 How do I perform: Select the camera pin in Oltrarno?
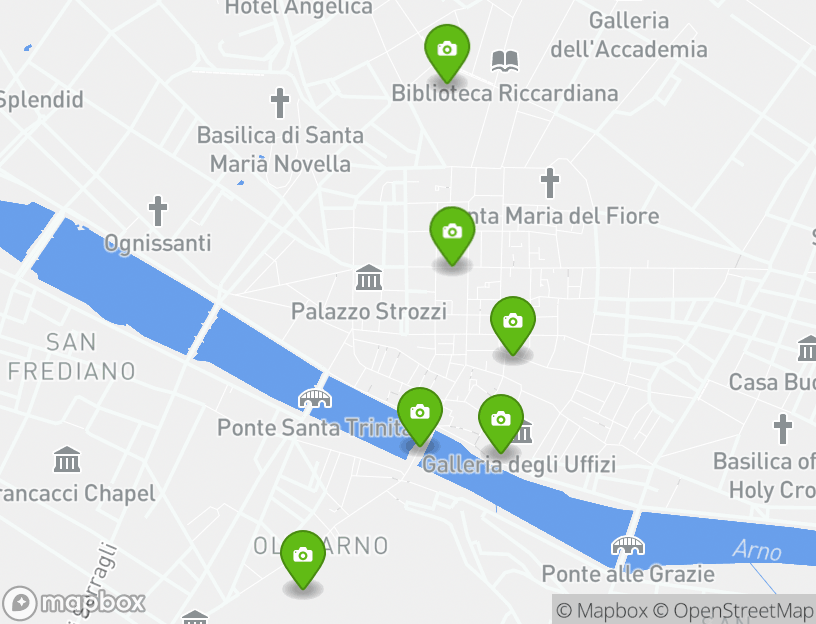[x=303, y=556]
